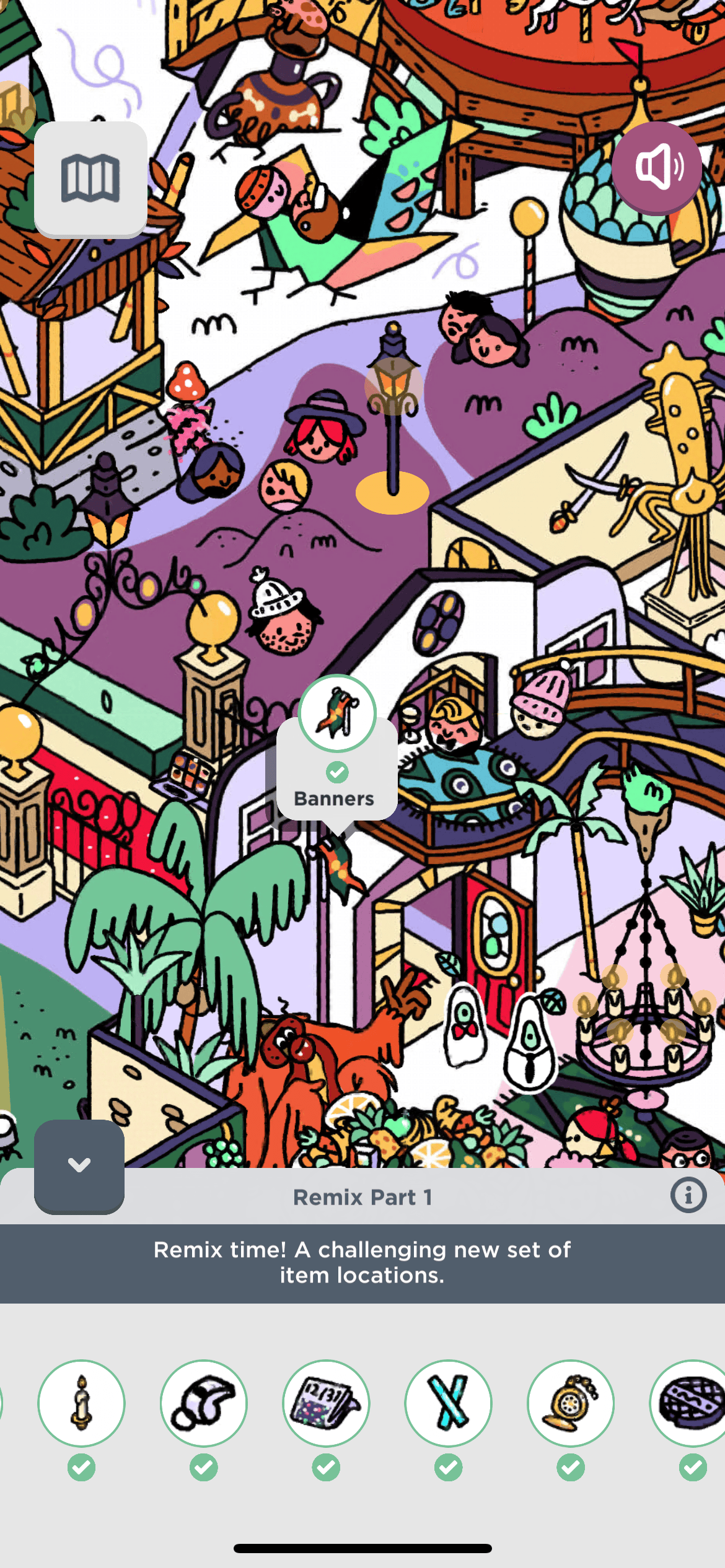
Task: Mute the game sound
Action: 657,167
